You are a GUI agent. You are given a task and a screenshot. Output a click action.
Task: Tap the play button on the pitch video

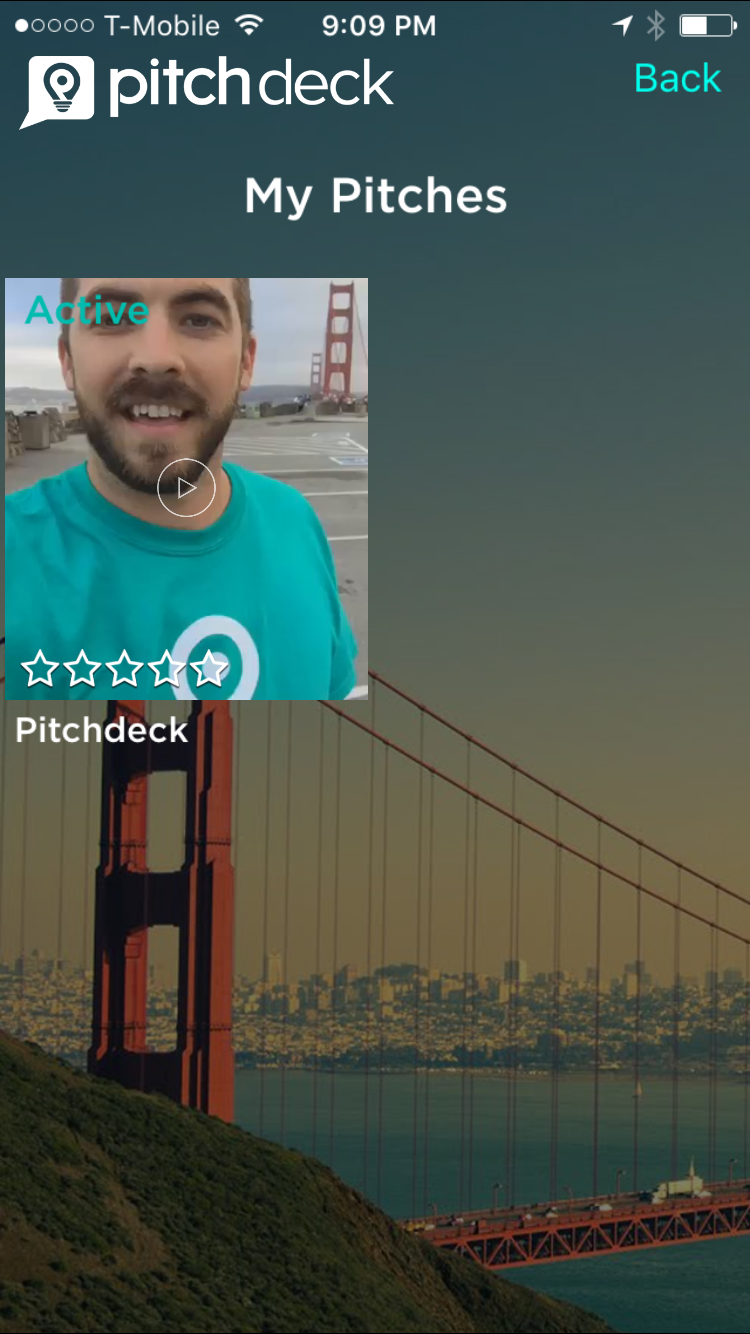186,487
